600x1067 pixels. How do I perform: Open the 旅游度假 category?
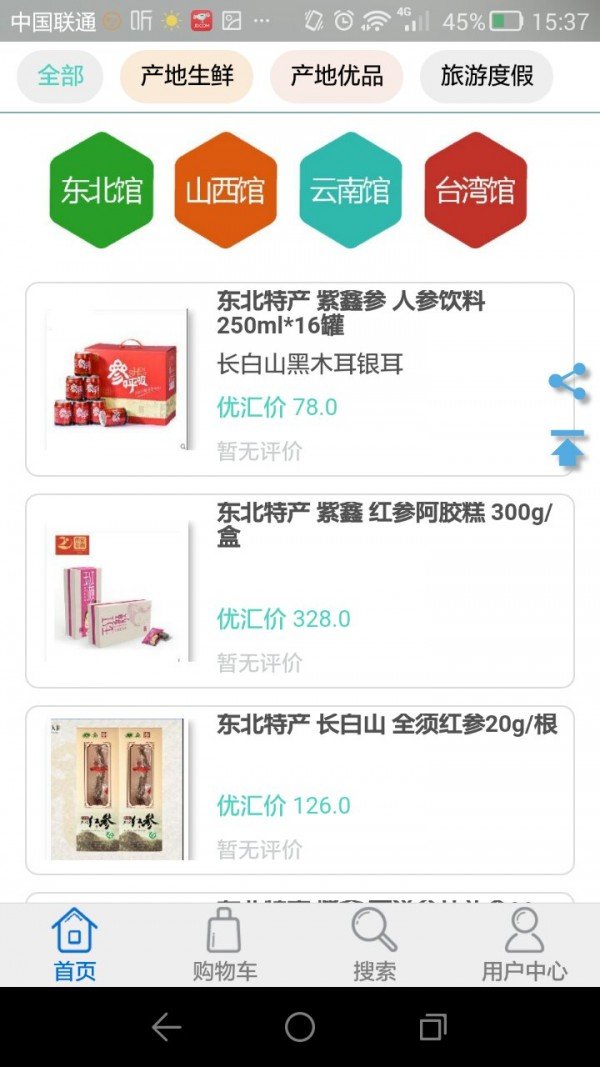[486, 76]
